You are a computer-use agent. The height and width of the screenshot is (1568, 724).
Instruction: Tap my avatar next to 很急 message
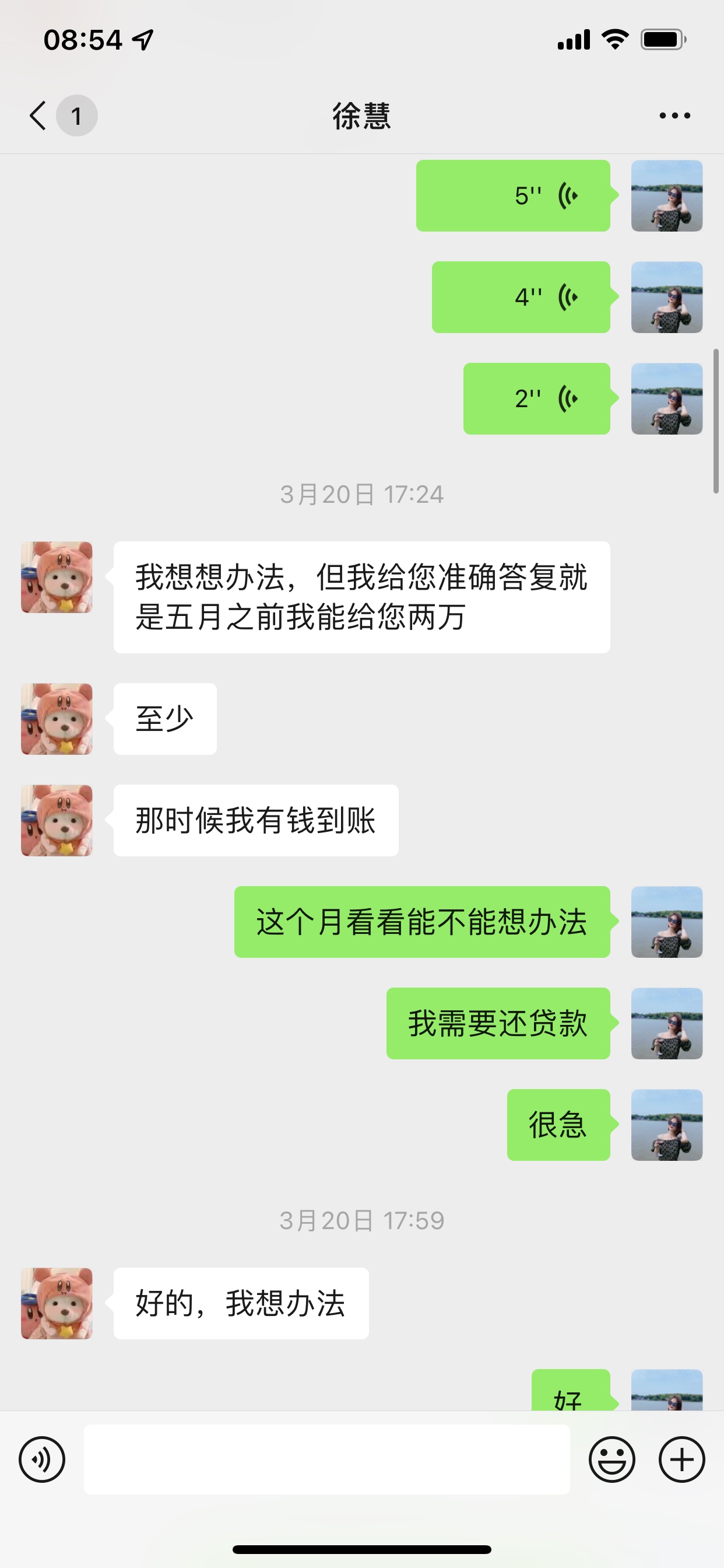[x=666, y=1125]
